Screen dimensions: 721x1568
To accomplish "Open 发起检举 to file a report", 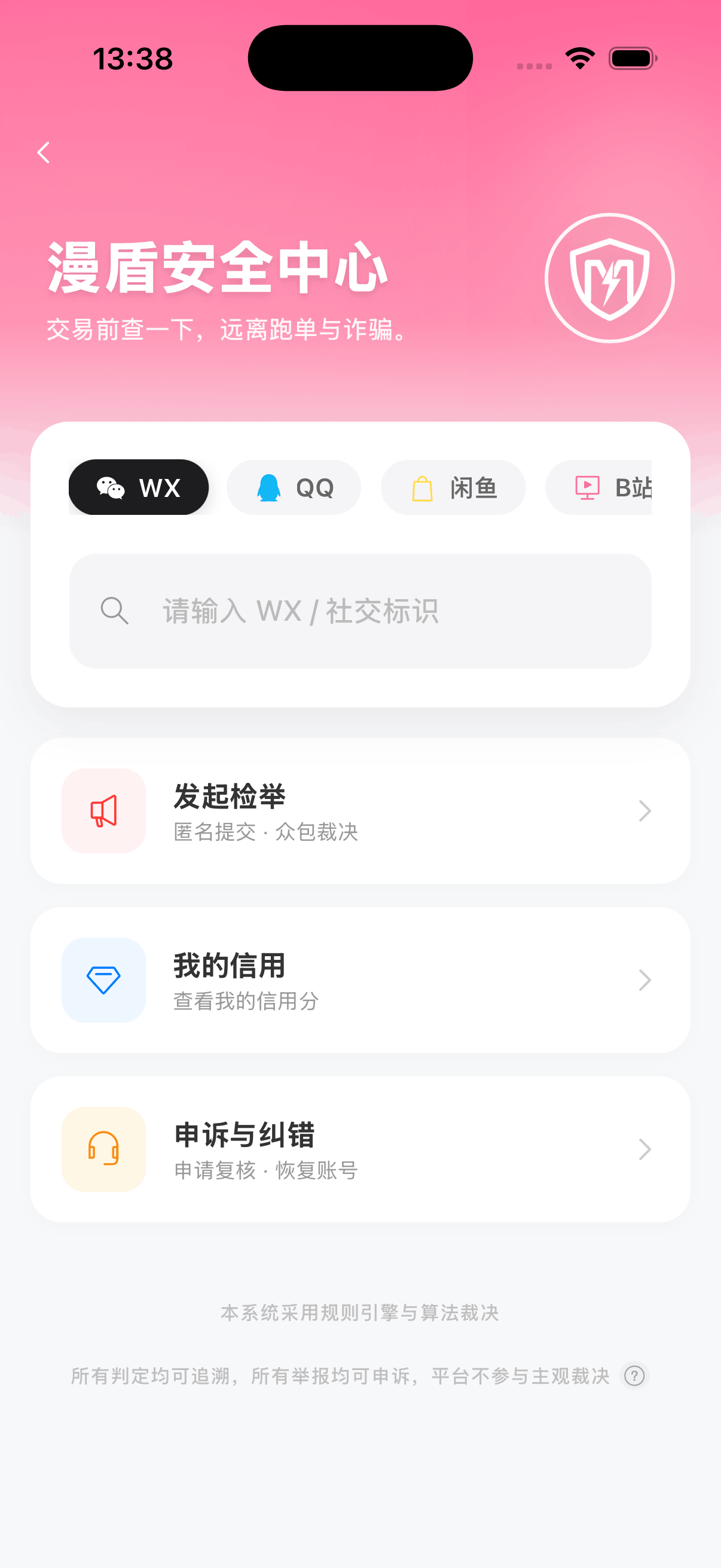I will click(360, 811).
